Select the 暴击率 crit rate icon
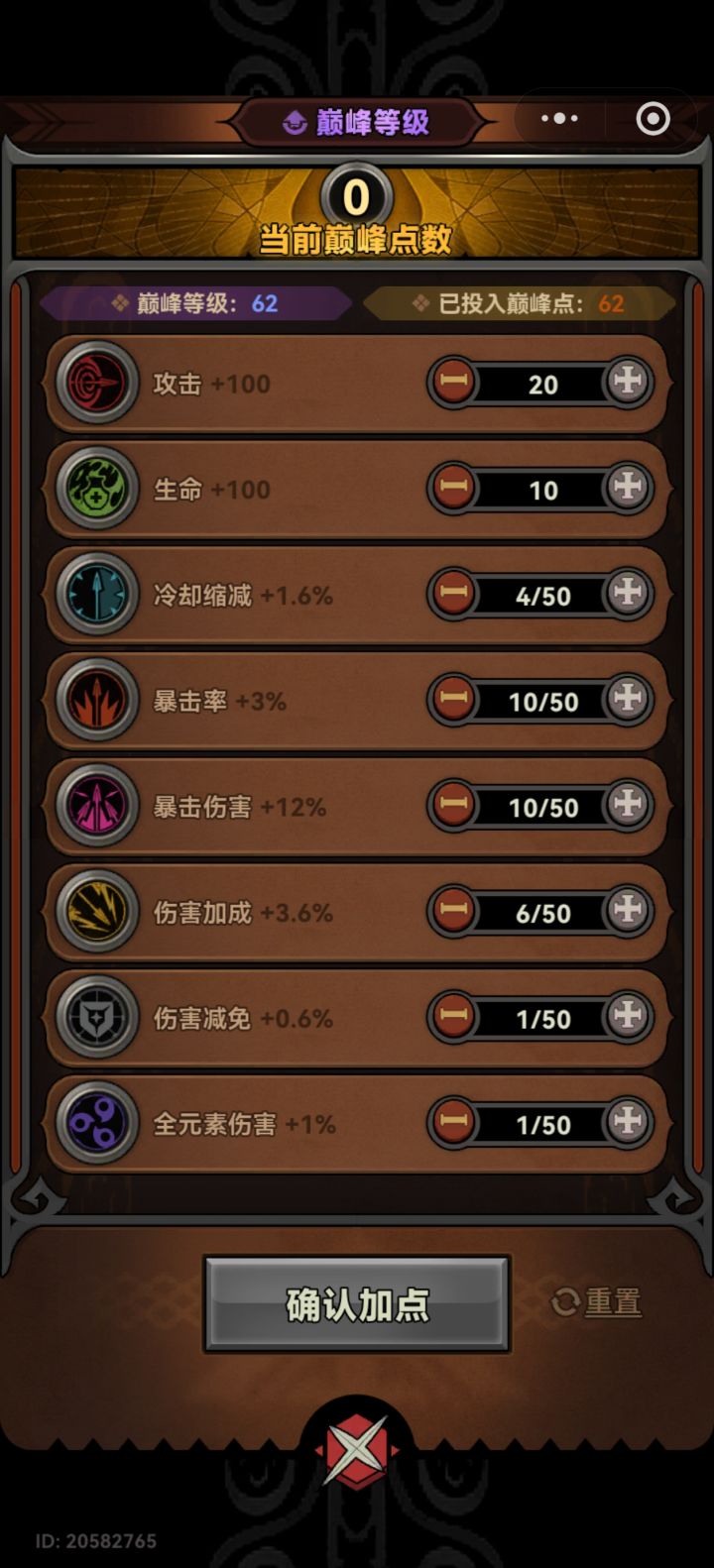This screenshot has height=1568, width=714. click(x=96, y=701)
